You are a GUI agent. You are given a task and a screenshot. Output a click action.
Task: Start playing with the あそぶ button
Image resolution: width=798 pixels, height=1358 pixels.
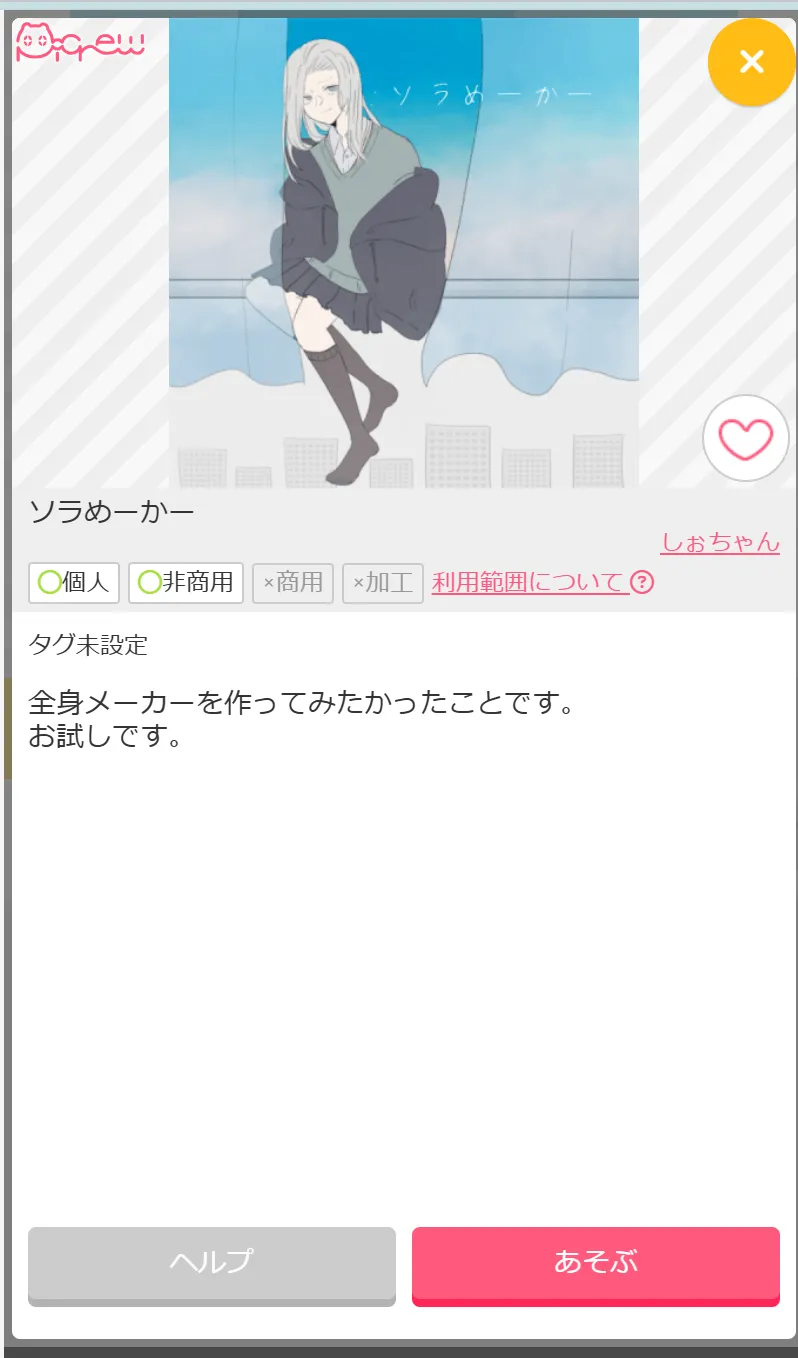click(595, 1264)
